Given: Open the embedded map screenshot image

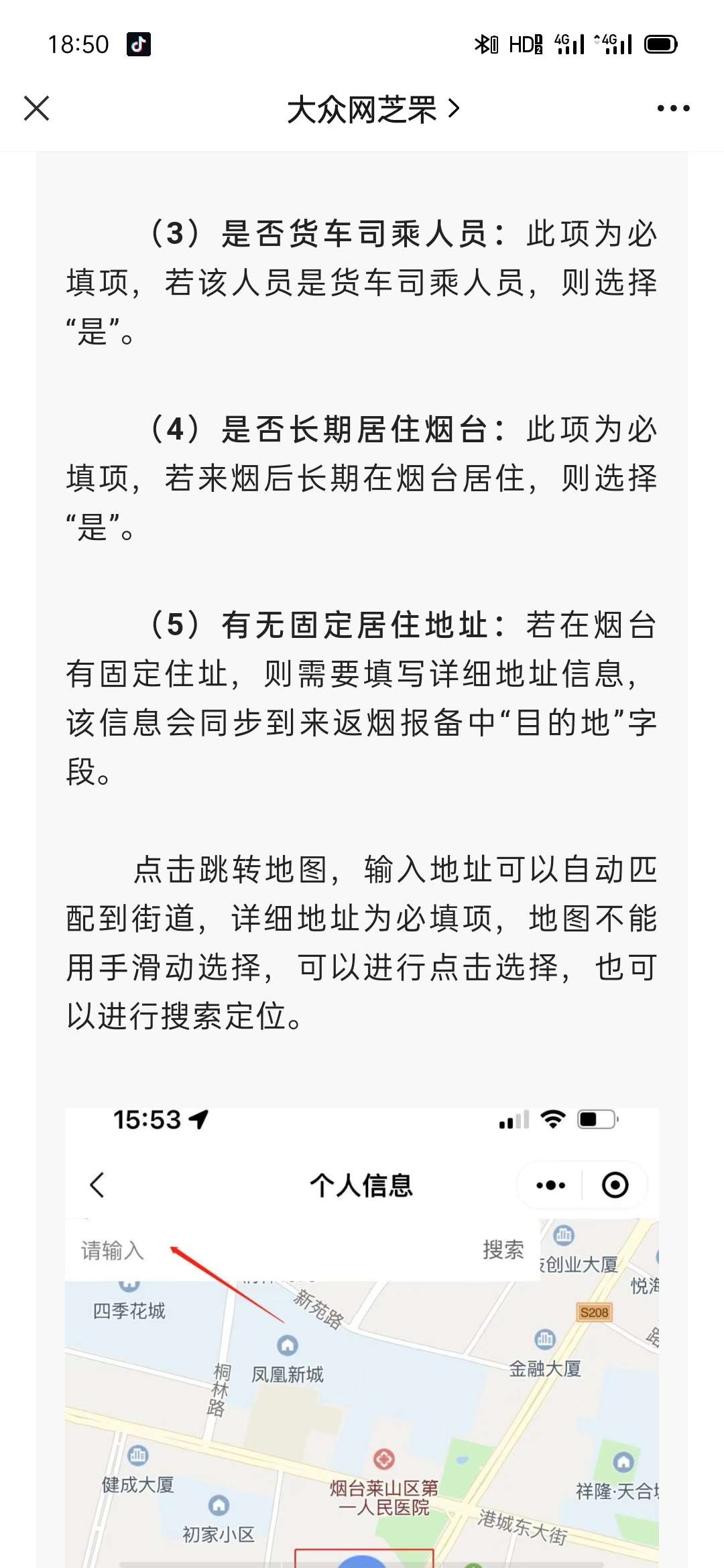Looking at the screenshot, I should (362, 1337).
